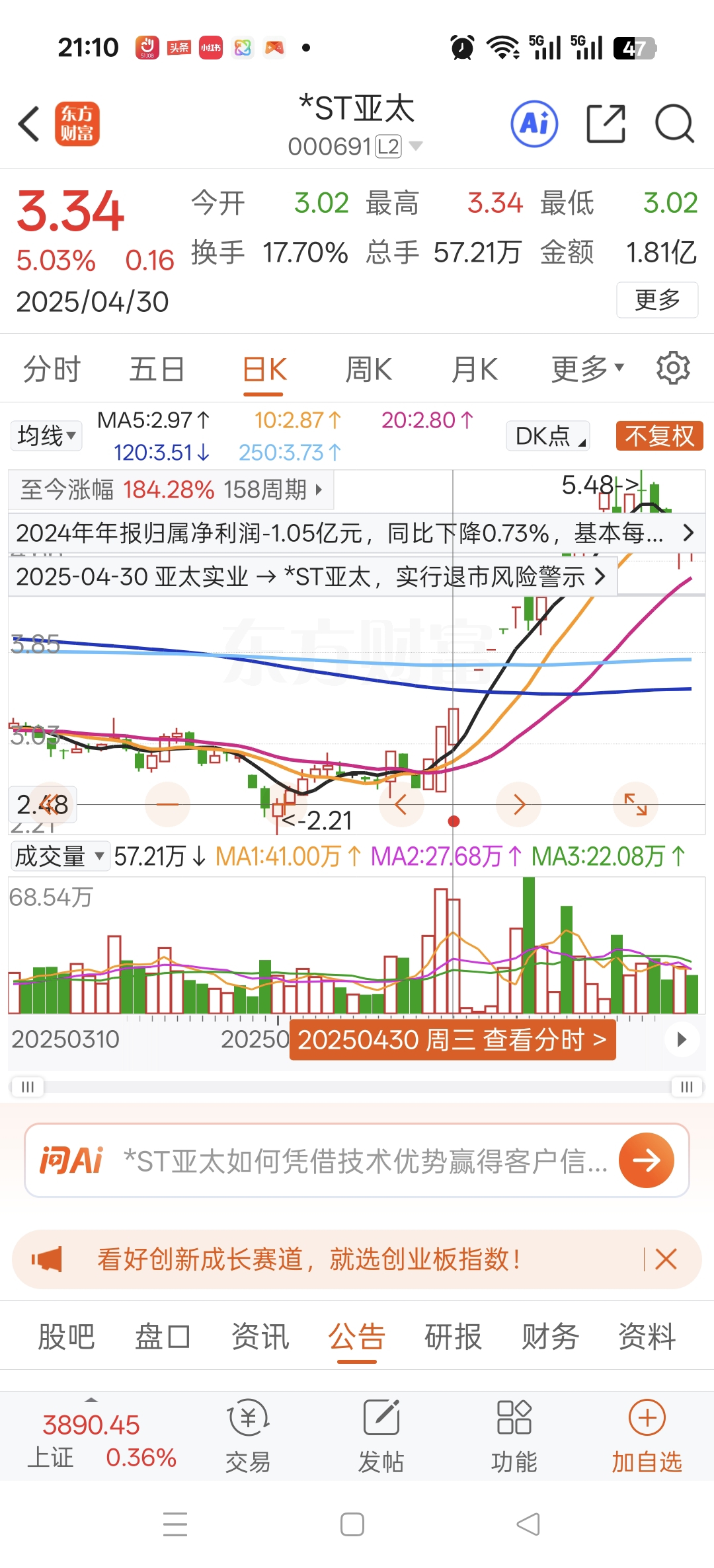Viewport: 714px width, 1568px height.
Task: Open the AI assistant icon
Action: [534, 124]
